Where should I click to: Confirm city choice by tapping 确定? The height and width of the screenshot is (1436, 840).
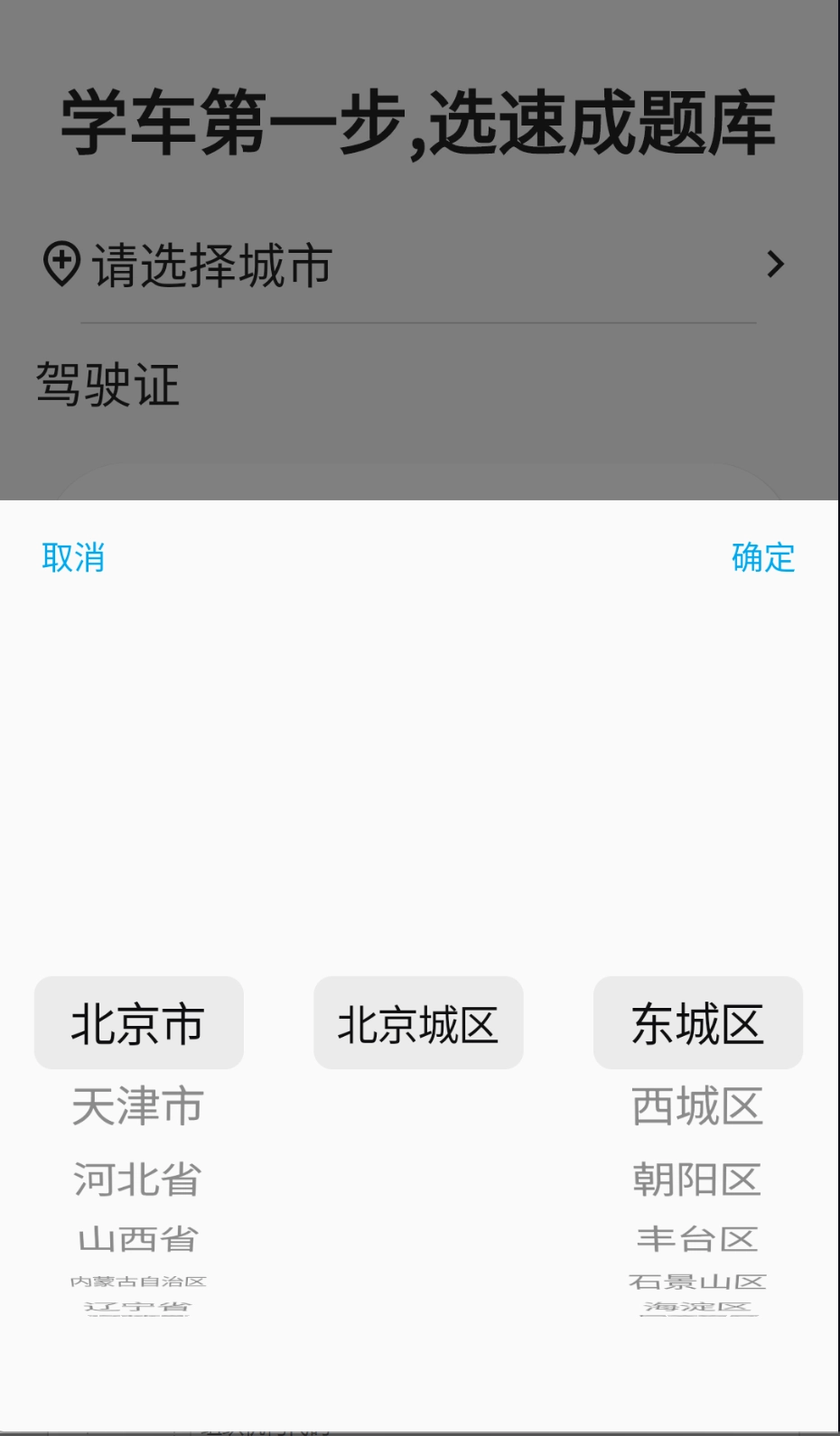click(x=762, y=557)
